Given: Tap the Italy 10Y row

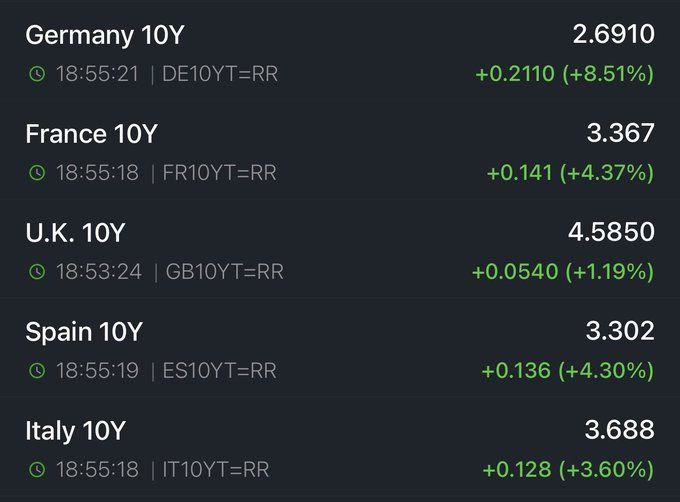Looking at the screenshot, I should [x=75, y=431].
